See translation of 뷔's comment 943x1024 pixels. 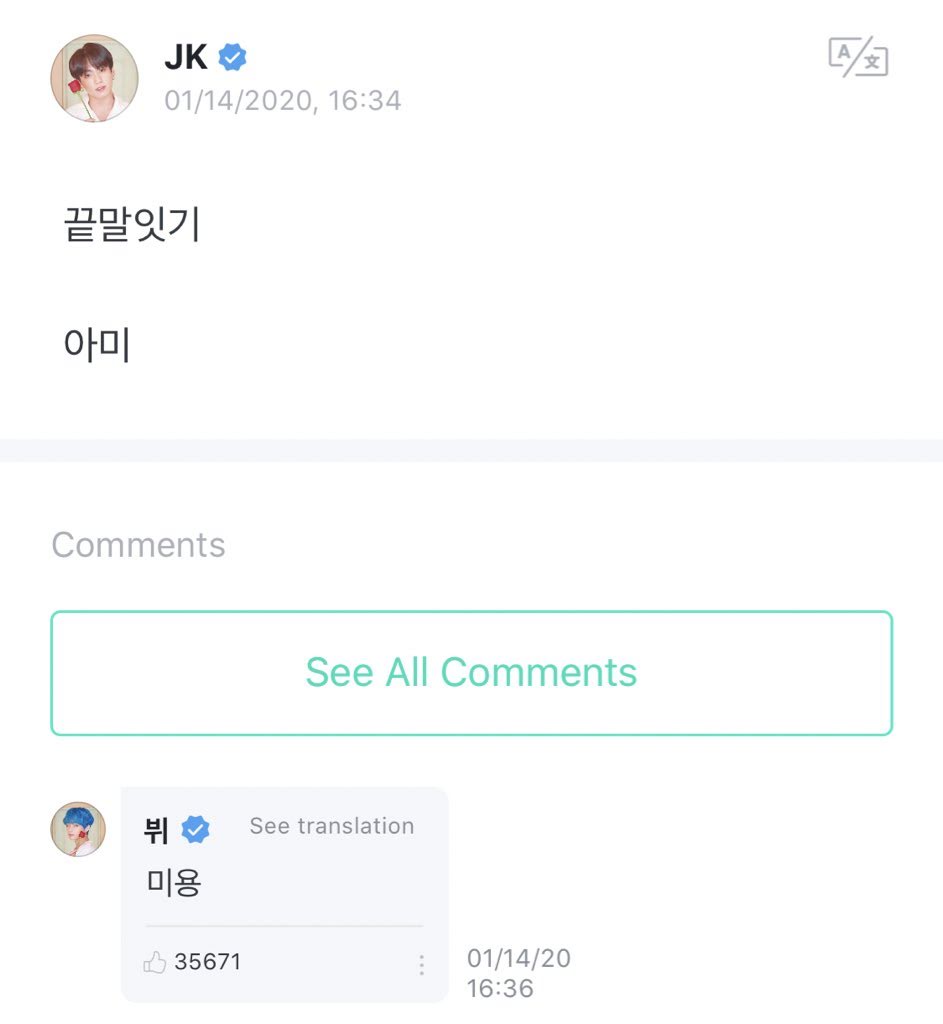coord(331,826)
